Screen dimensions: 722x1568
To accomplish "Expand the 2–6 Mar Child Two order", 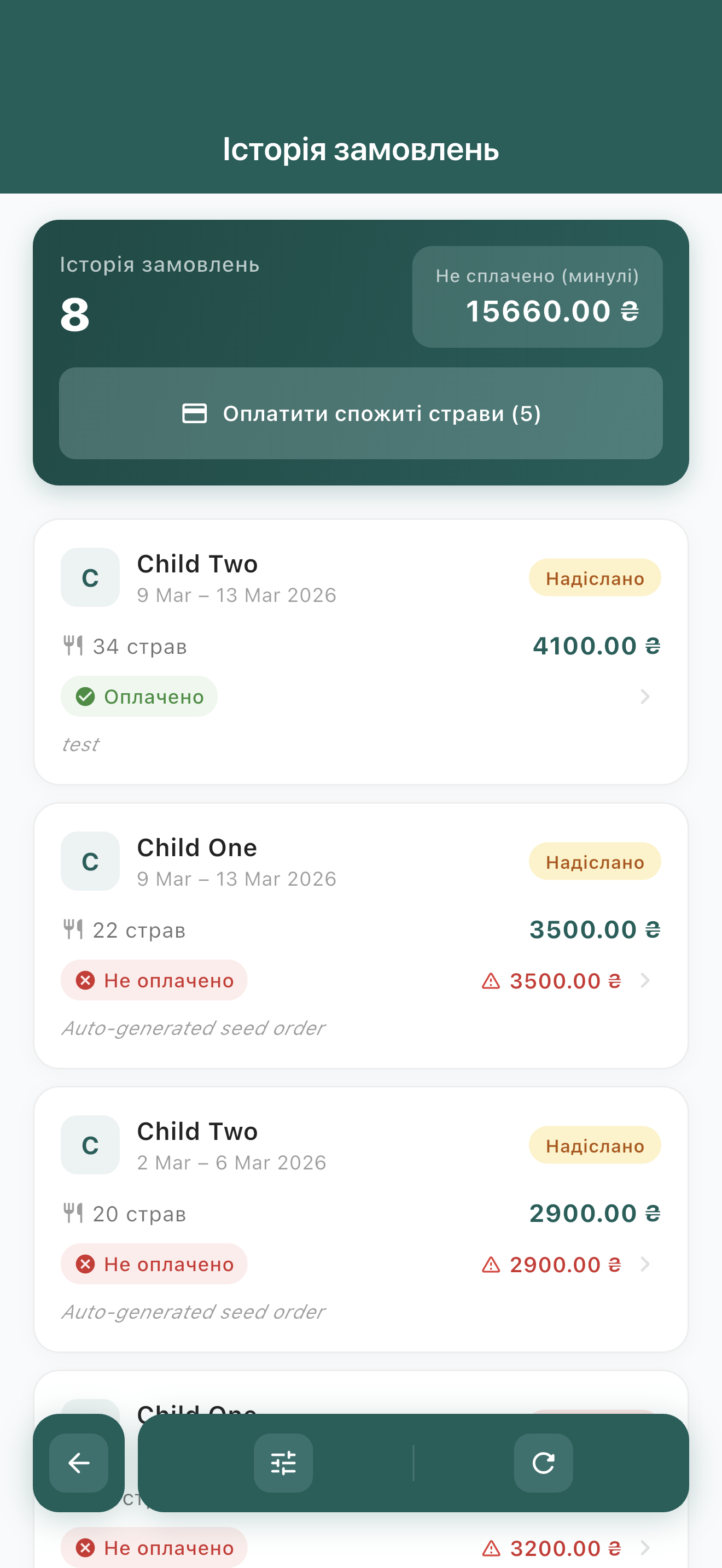I will pos(646,1264).
